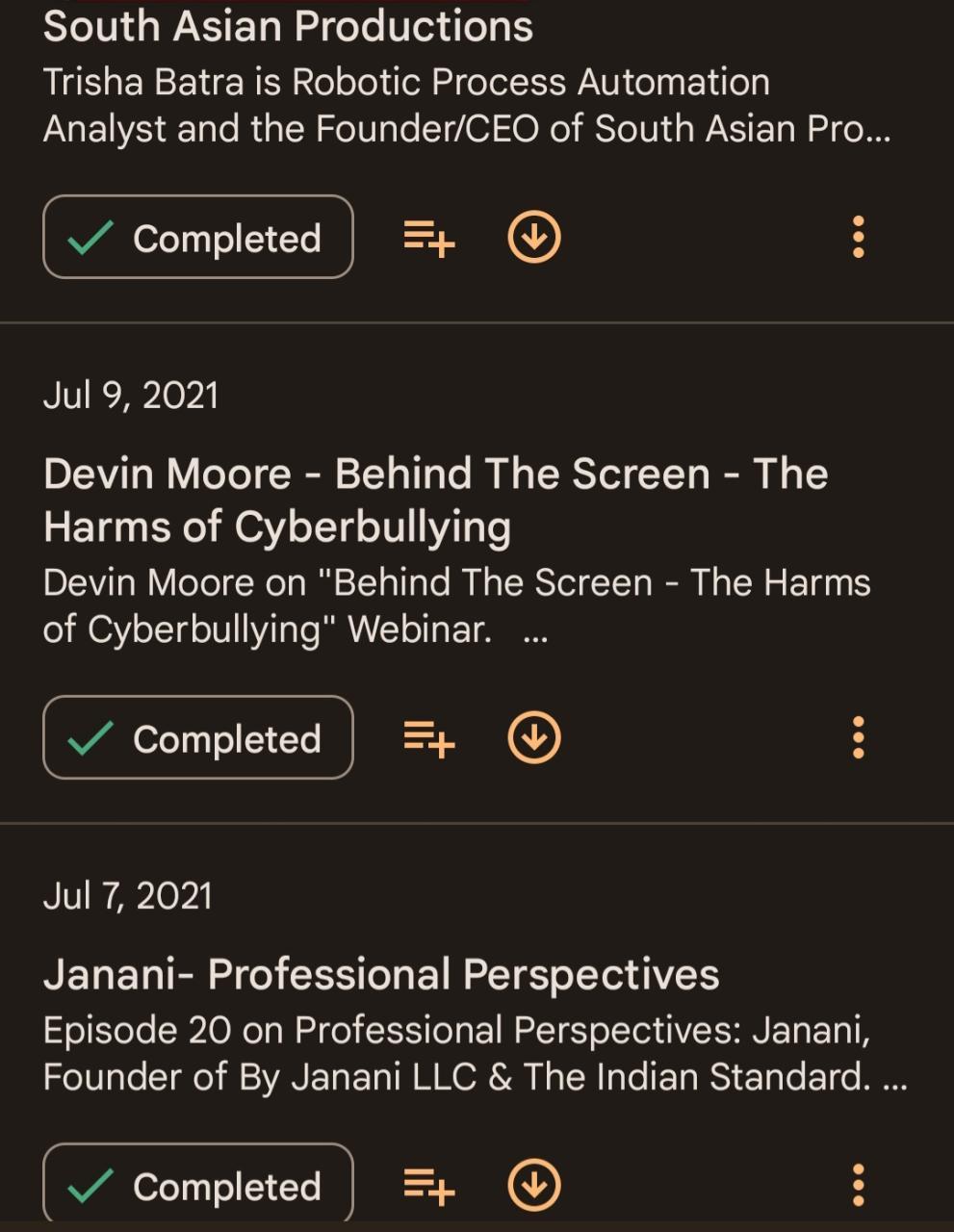Download the South Asian Productions episode
This screenshot has width=954, height=1232.
(534, 237)
